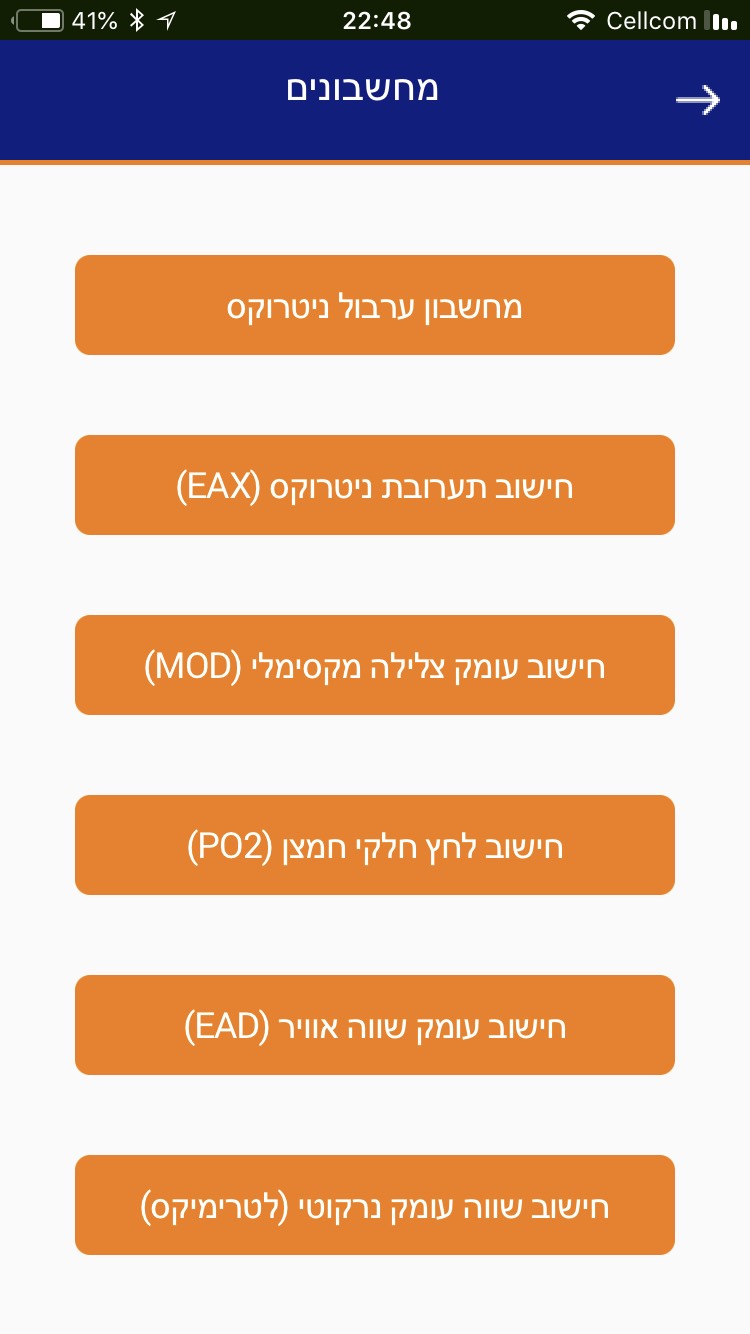This screenshot has width=750, height=1334.
Task: Launch the EAD equivalent air depth calculator
Action: [375, 1025]
